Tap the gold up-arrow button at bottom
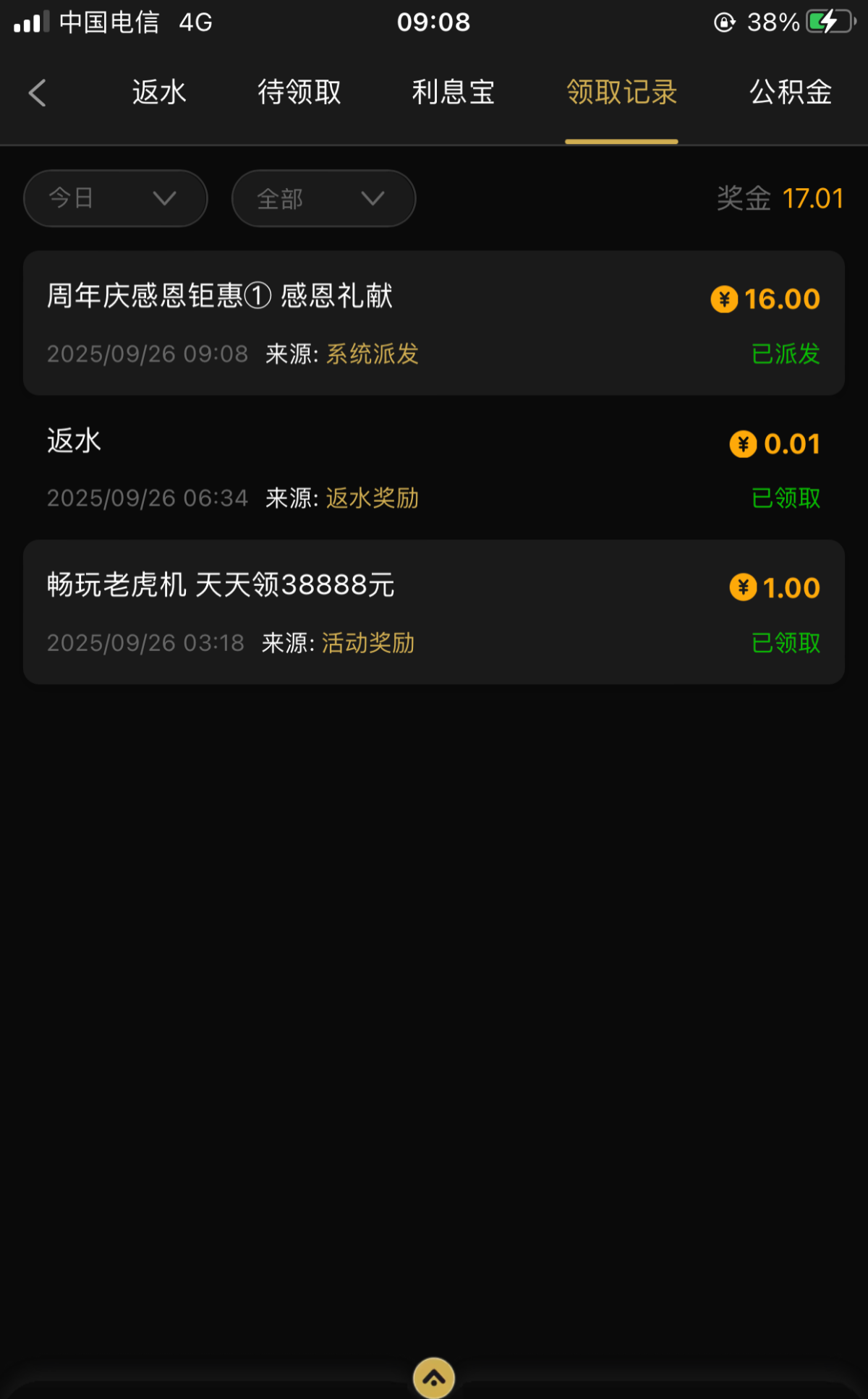This screenshot has height=1399, width=868. pos(434,1378)
